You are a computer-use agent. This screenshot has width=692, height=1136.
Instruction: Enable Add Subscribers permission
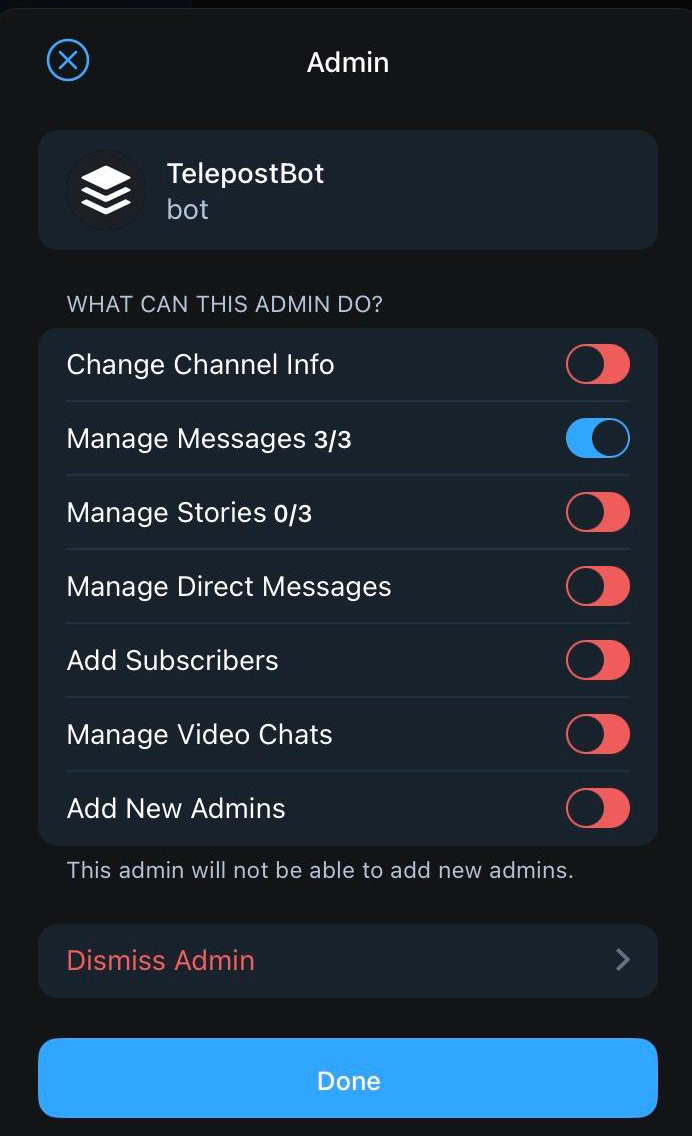click(597, 660)
